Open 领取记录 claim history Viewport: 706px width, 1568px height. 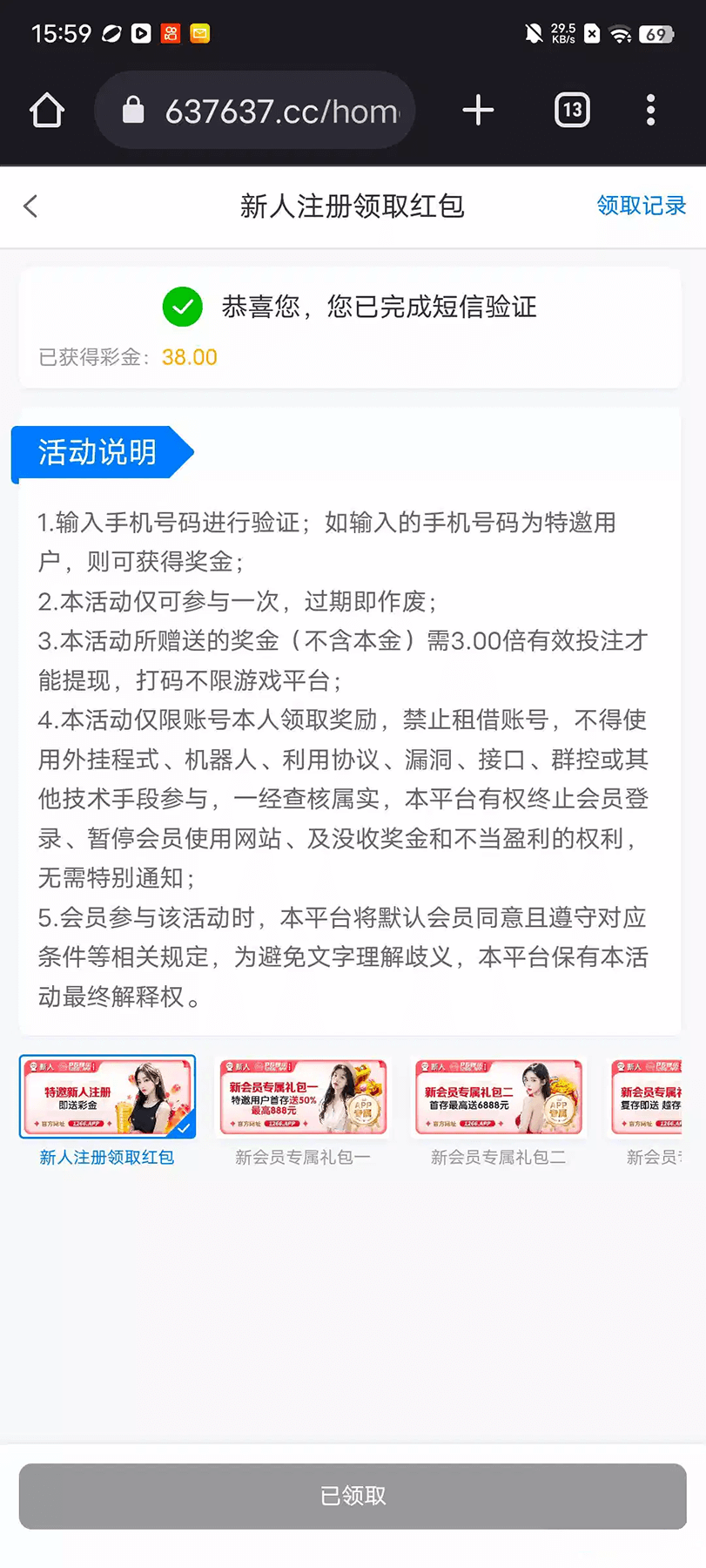(641, 206)
